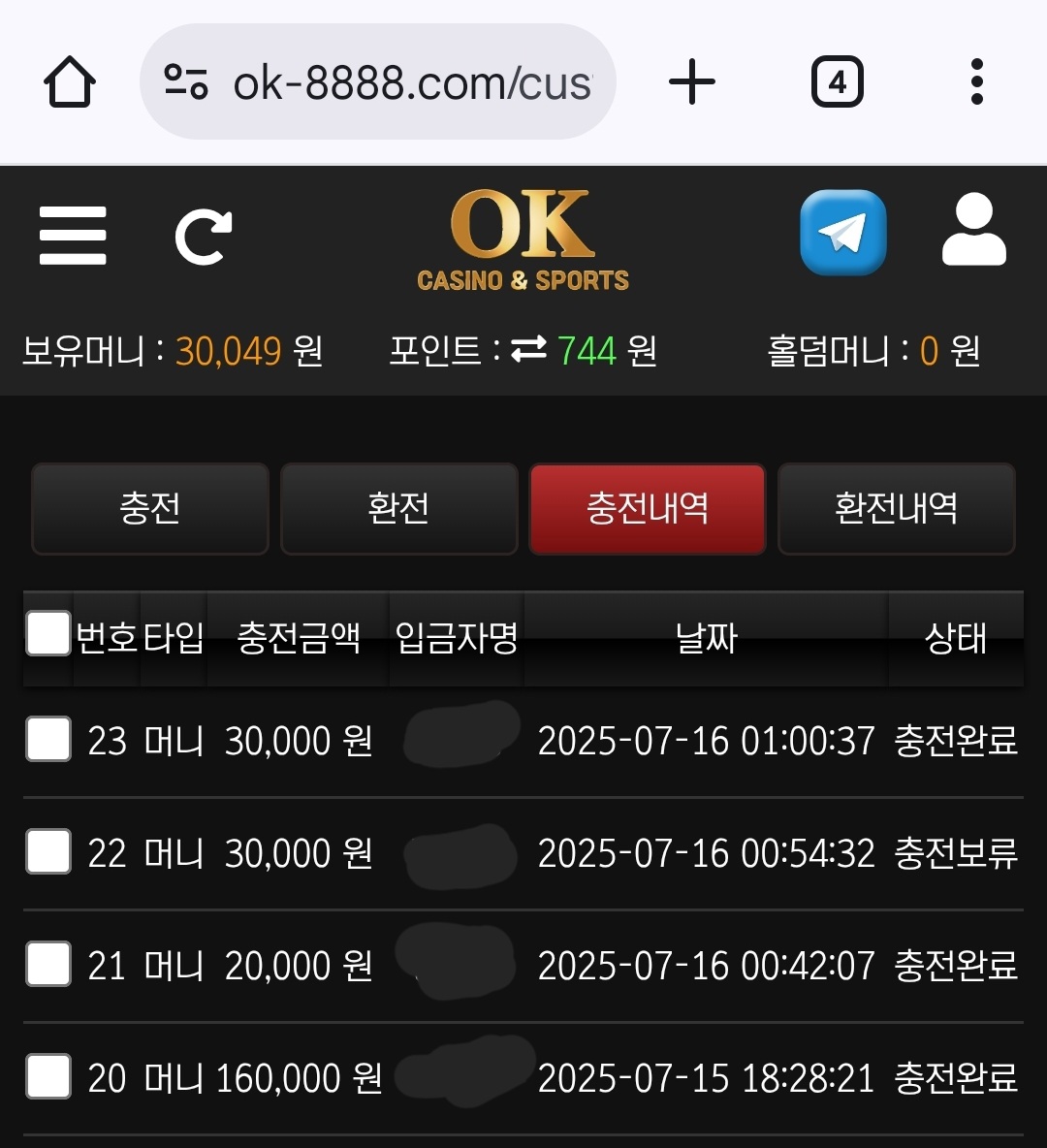
Task: Switch to the 충전 tab
Action: (150, 509)
